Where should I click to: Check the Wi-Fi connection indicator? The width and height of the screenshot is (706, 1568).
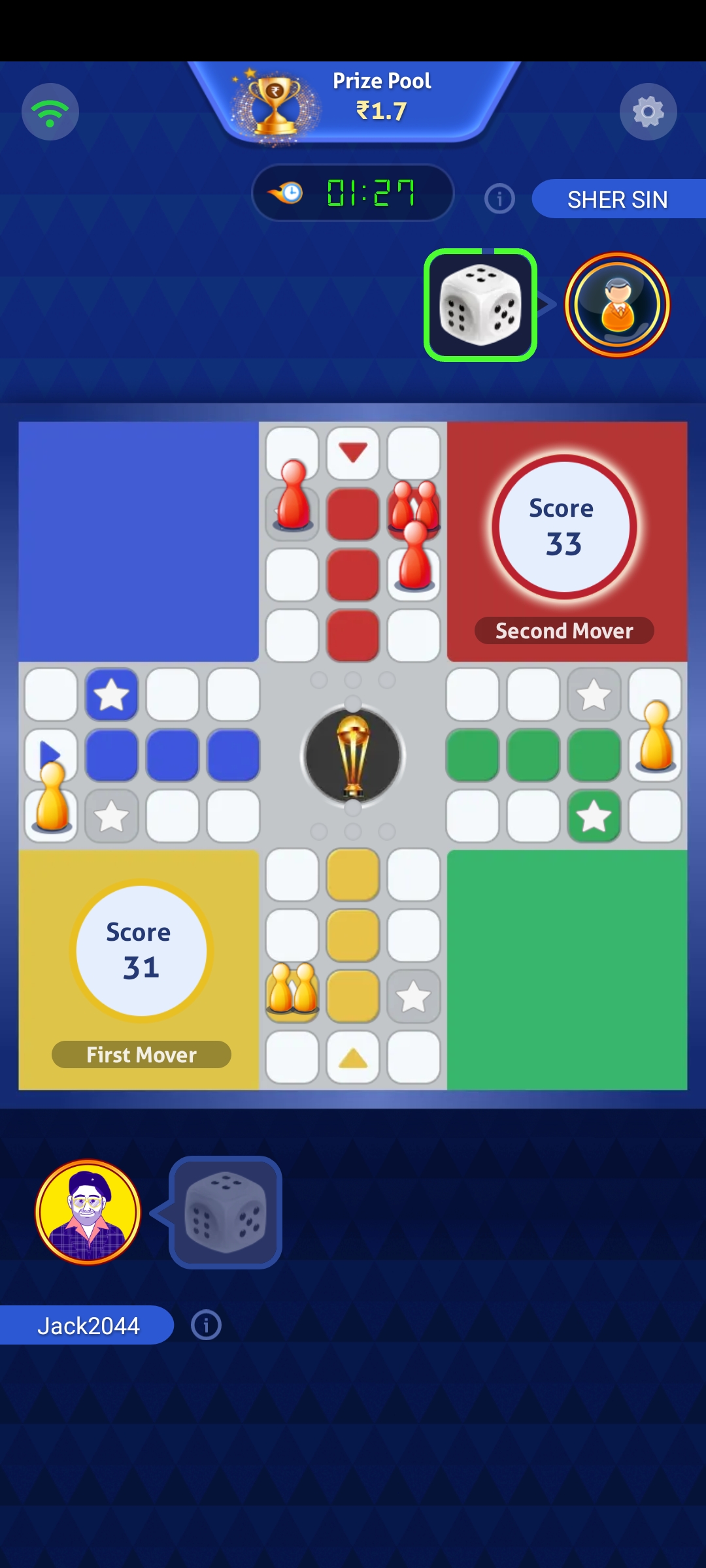coord(50,112)
